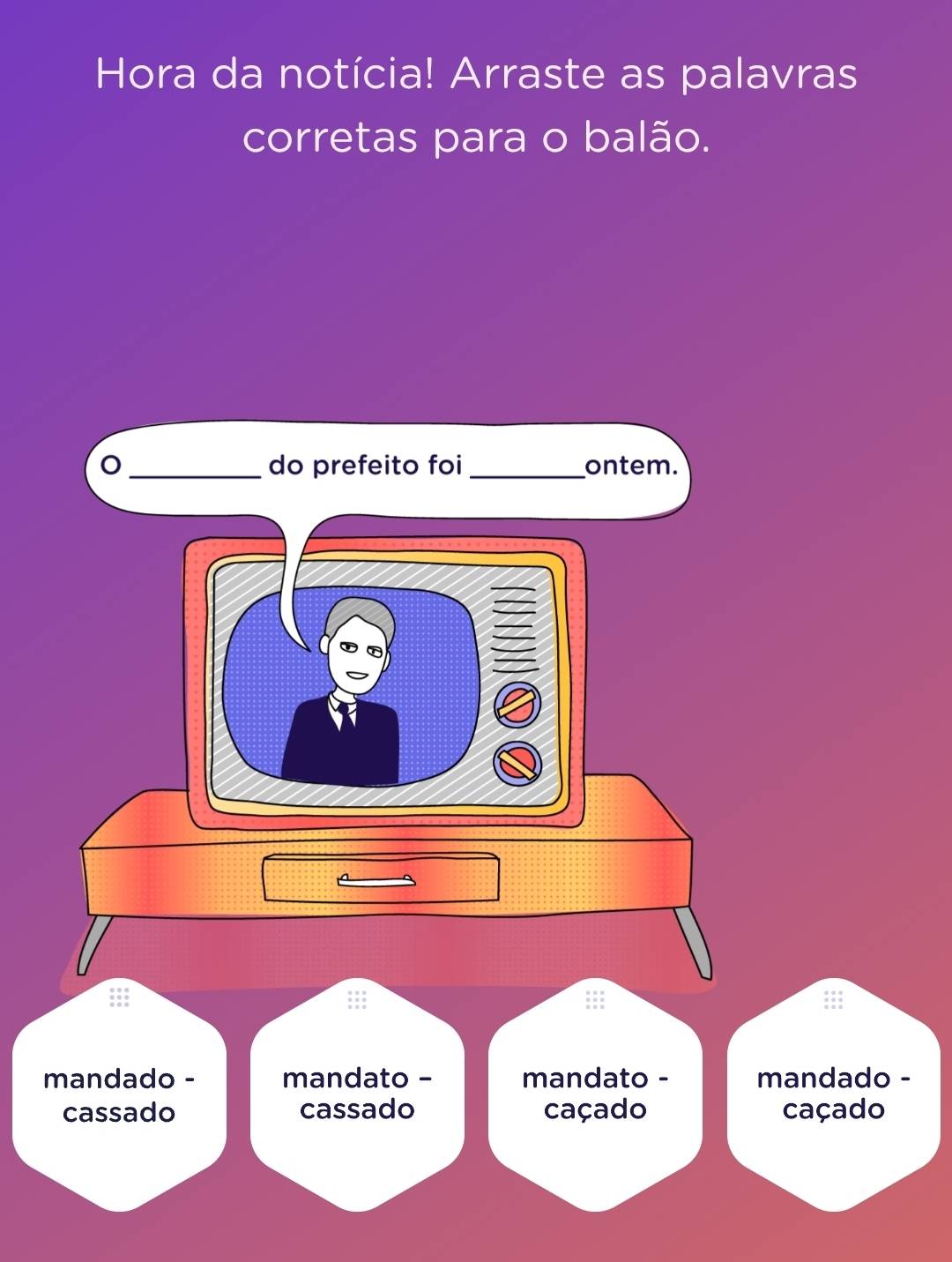952x1262 pixels.
Task: Pick the 'mandato - caçado' answer
Action: 595,1094
